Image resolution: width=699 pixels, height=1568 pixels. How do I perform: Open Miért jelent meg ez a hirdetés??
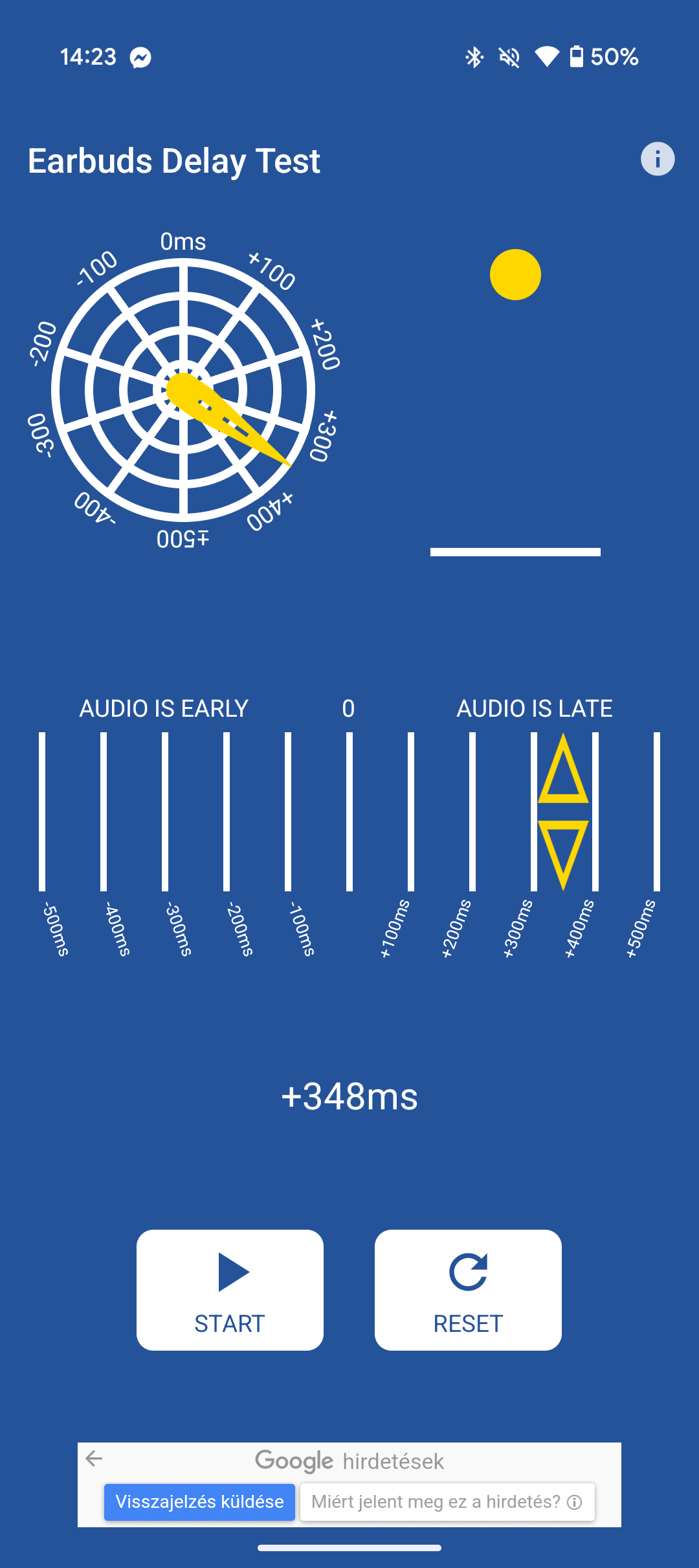click(447, 1501)
